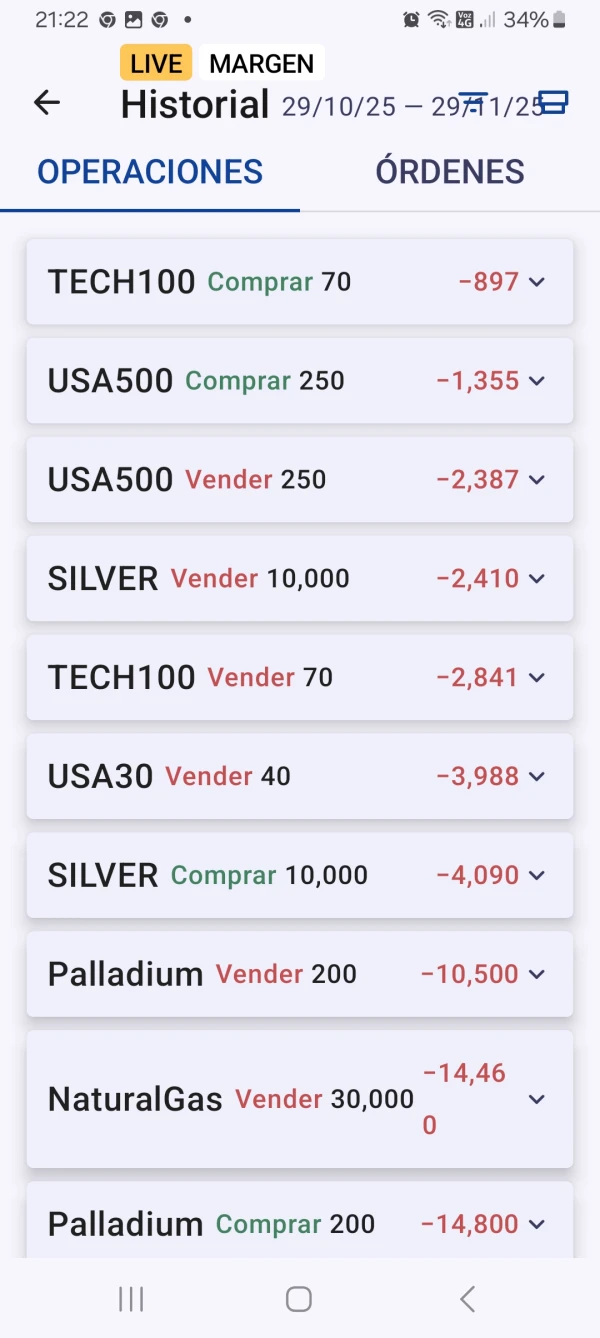This screenshot has width=600, height=1338.
Task: Expand the TECH100 Vender 70 trade
Action: (300, 678)
